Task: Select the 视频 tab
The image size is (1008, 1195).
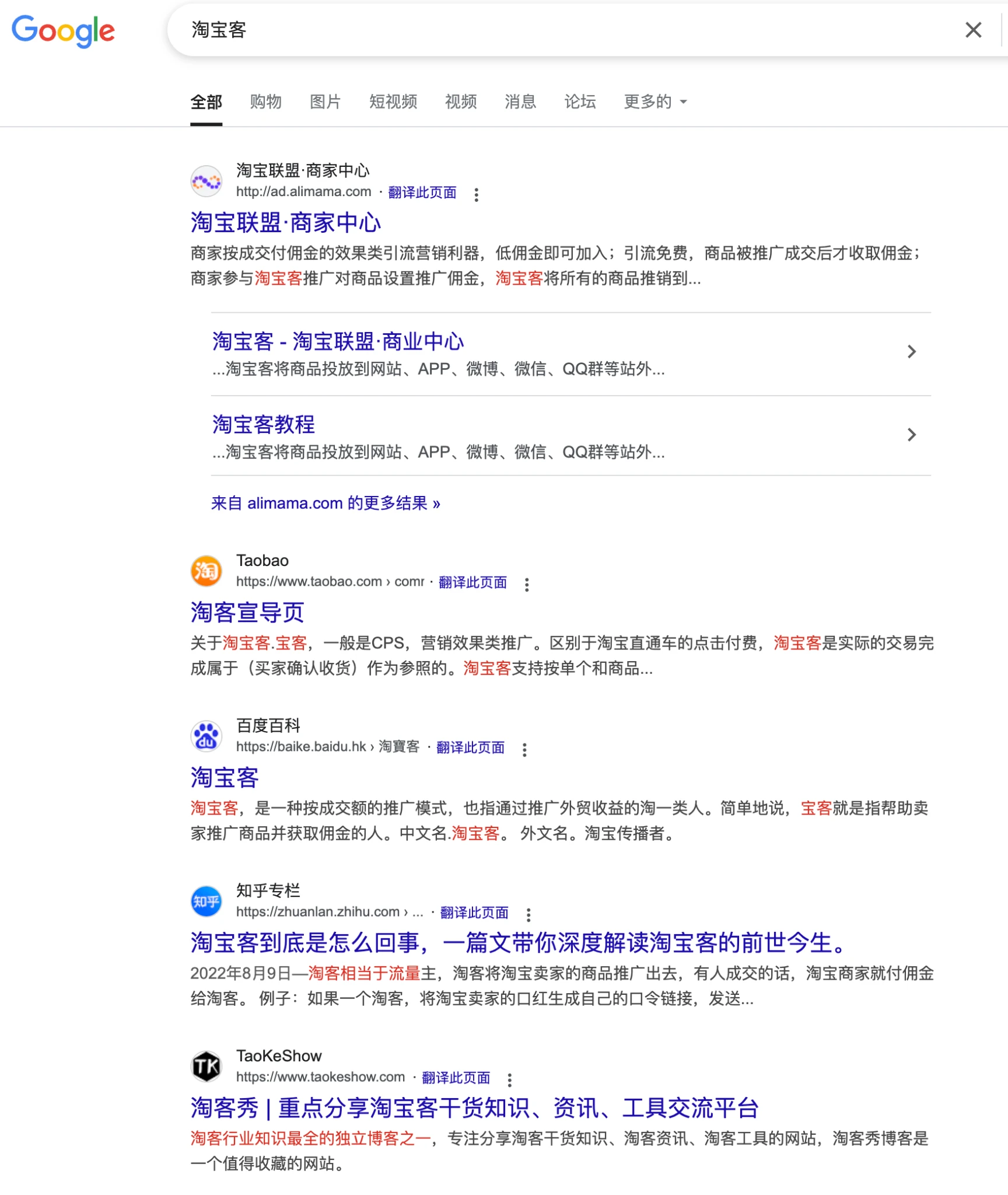Action: 460,102
